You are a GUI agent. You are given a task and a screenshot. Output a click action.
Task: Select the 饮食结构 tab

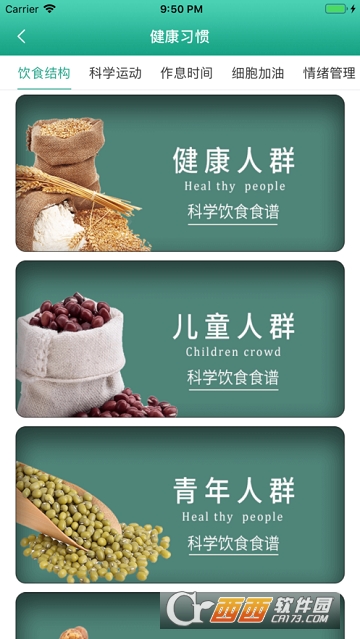[x=44, y=73]
